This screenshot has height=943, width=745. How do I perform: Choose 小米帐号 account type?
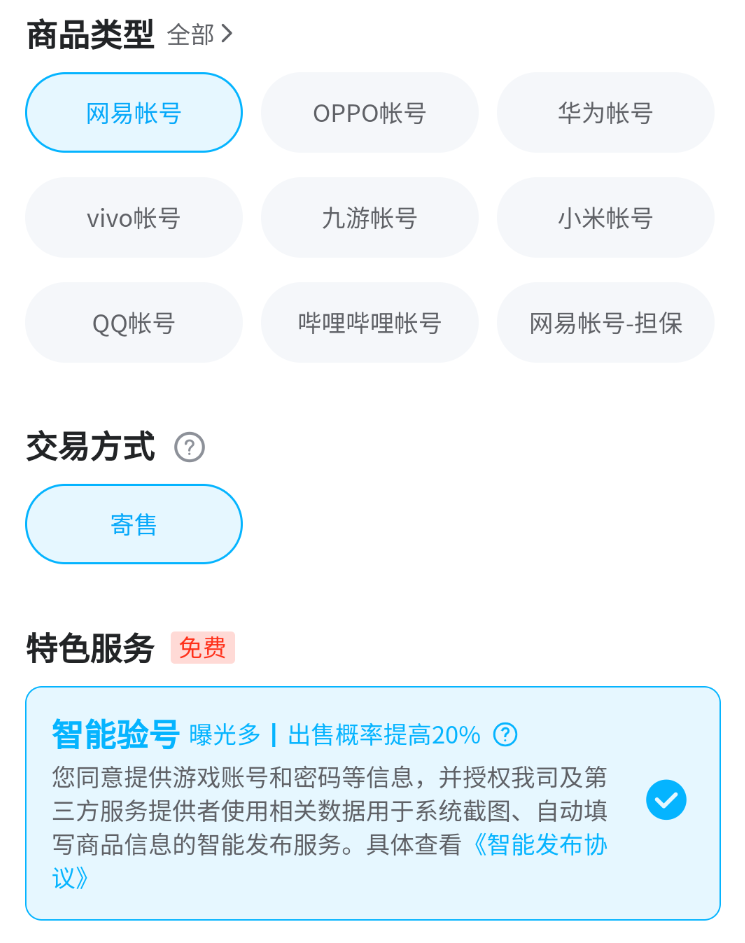coord(605,218)
